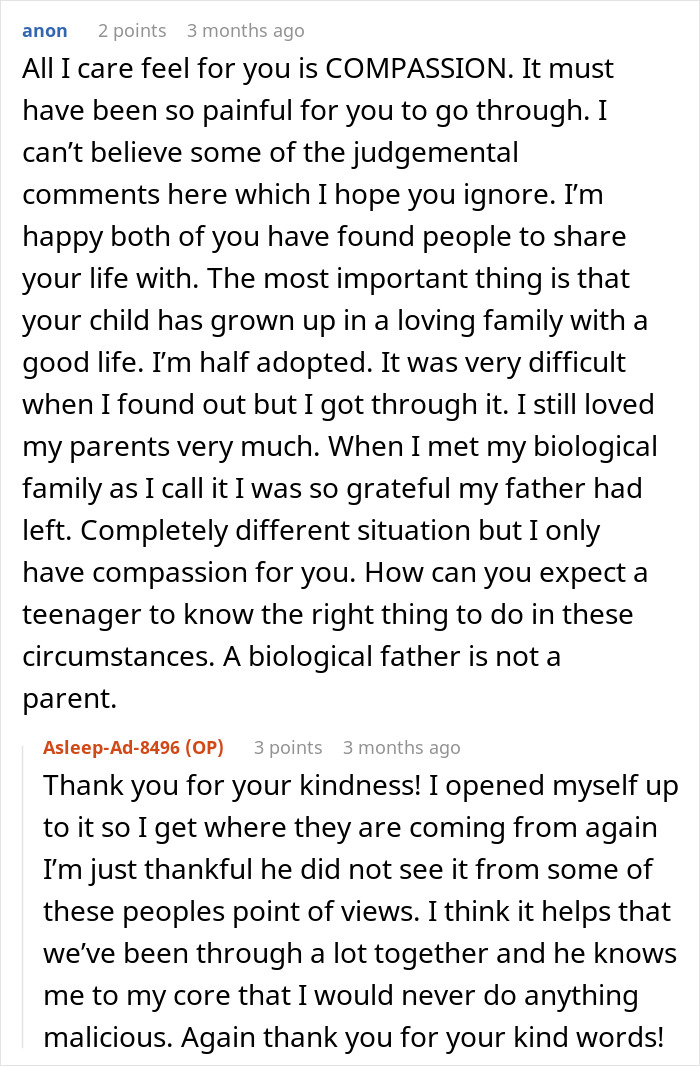Open anon's user profile

pyautogui.click(x=44, y=31)
